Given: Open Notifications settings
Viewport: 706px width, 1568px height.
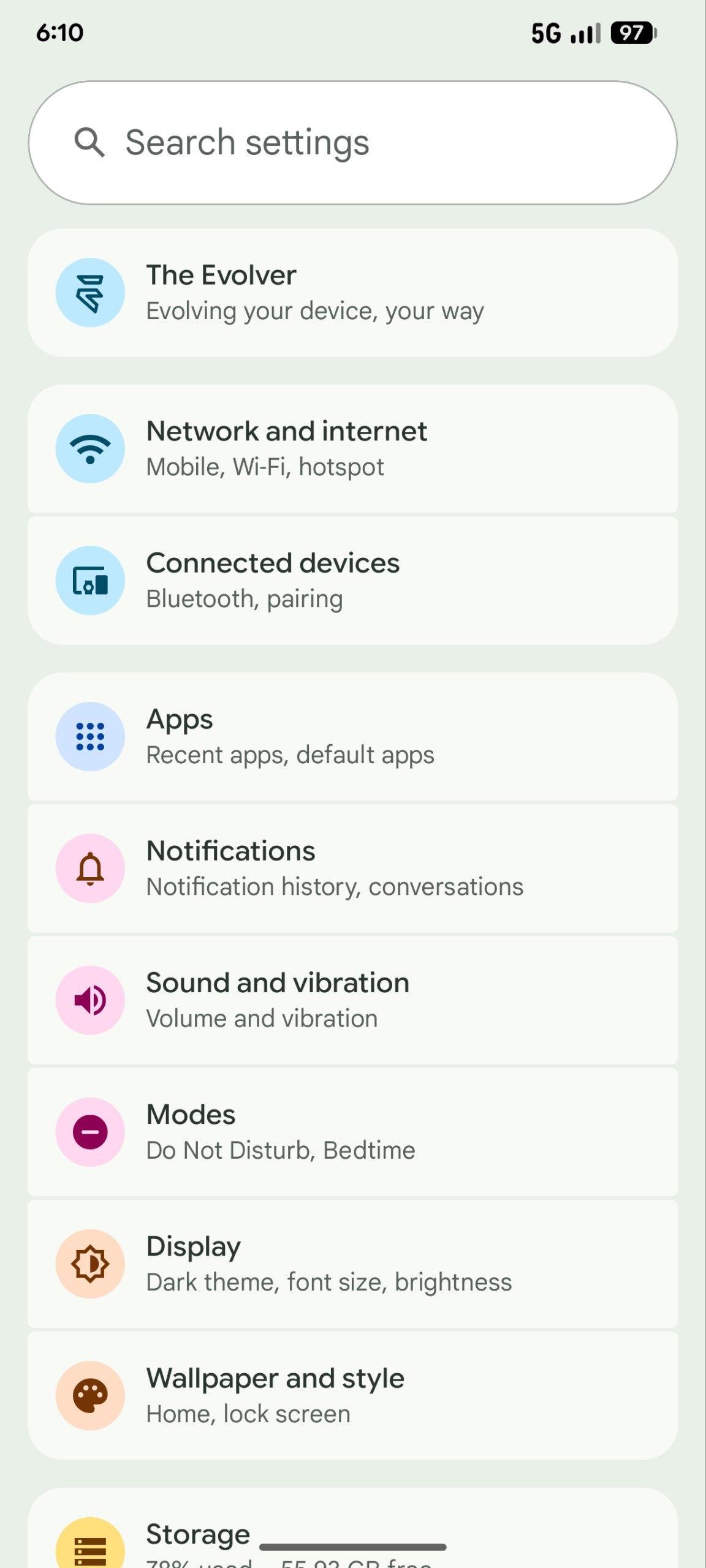Looking at the screenshot, I should coord(352,868).
